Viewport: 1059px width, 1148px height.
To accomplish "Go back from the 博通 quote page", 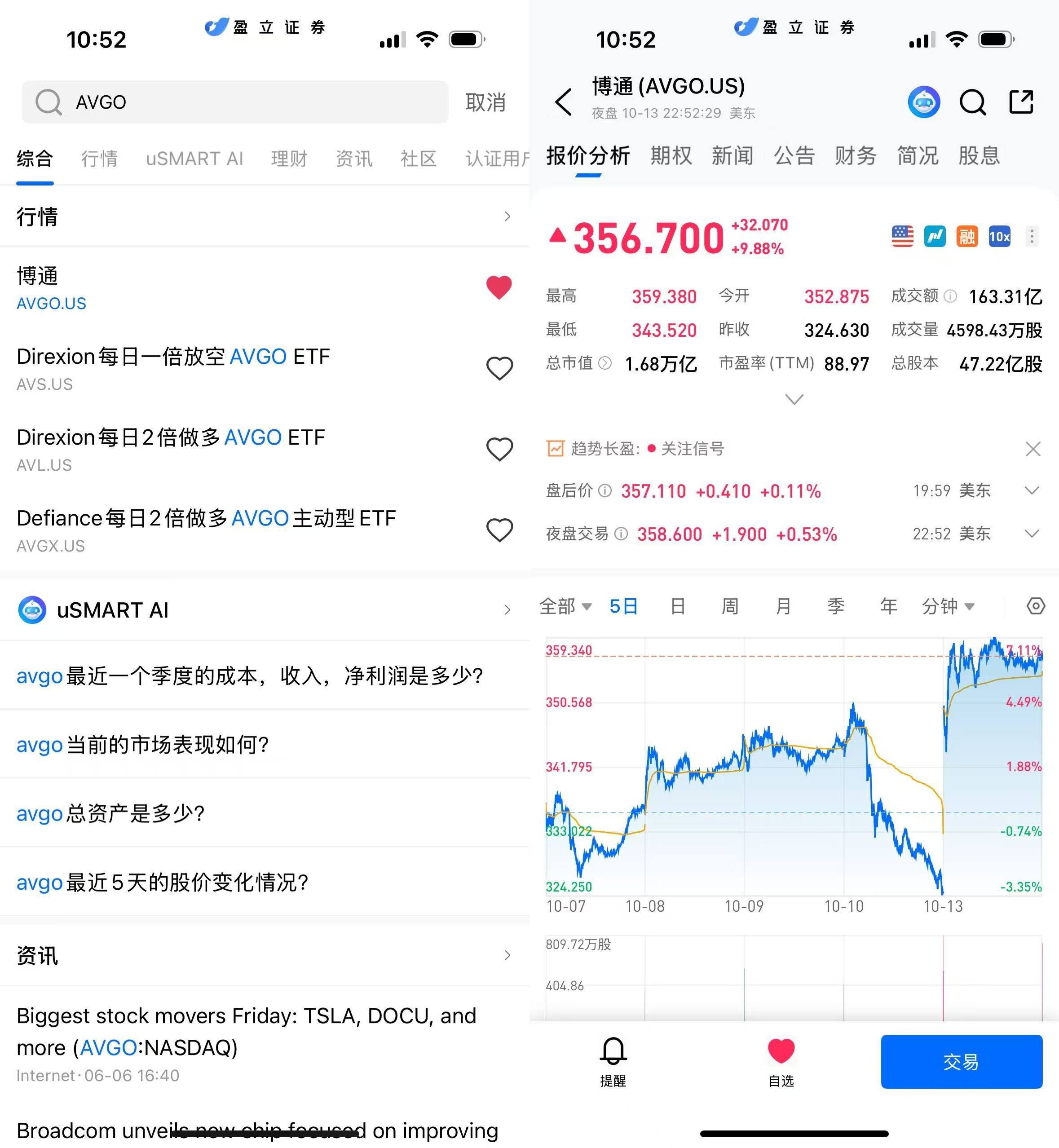I will click(x=564, y=102).
